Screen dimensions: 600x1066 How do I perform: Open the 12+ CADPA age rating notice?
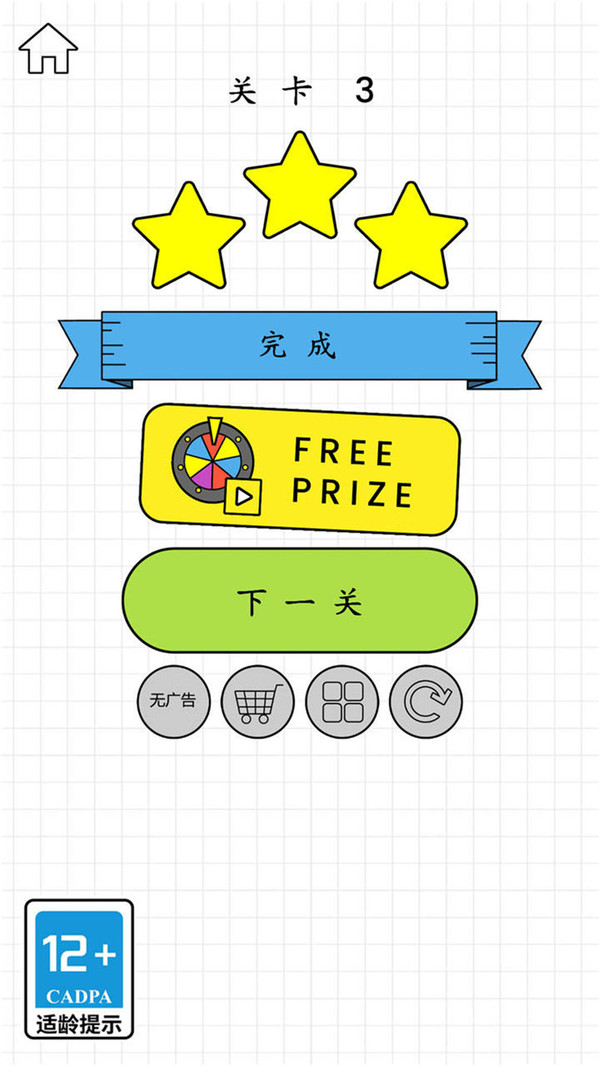click(79, 968)
